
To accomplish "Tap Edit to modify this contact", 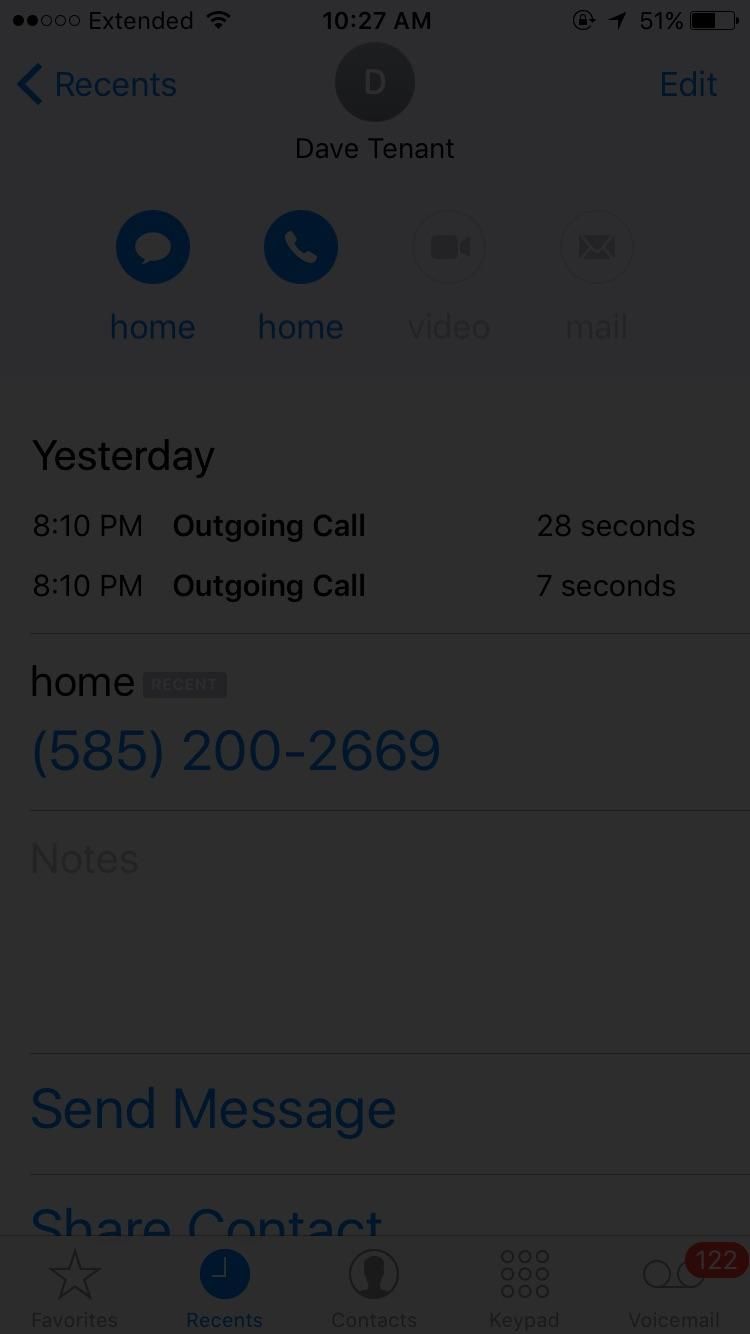I will tap(688, 84).
